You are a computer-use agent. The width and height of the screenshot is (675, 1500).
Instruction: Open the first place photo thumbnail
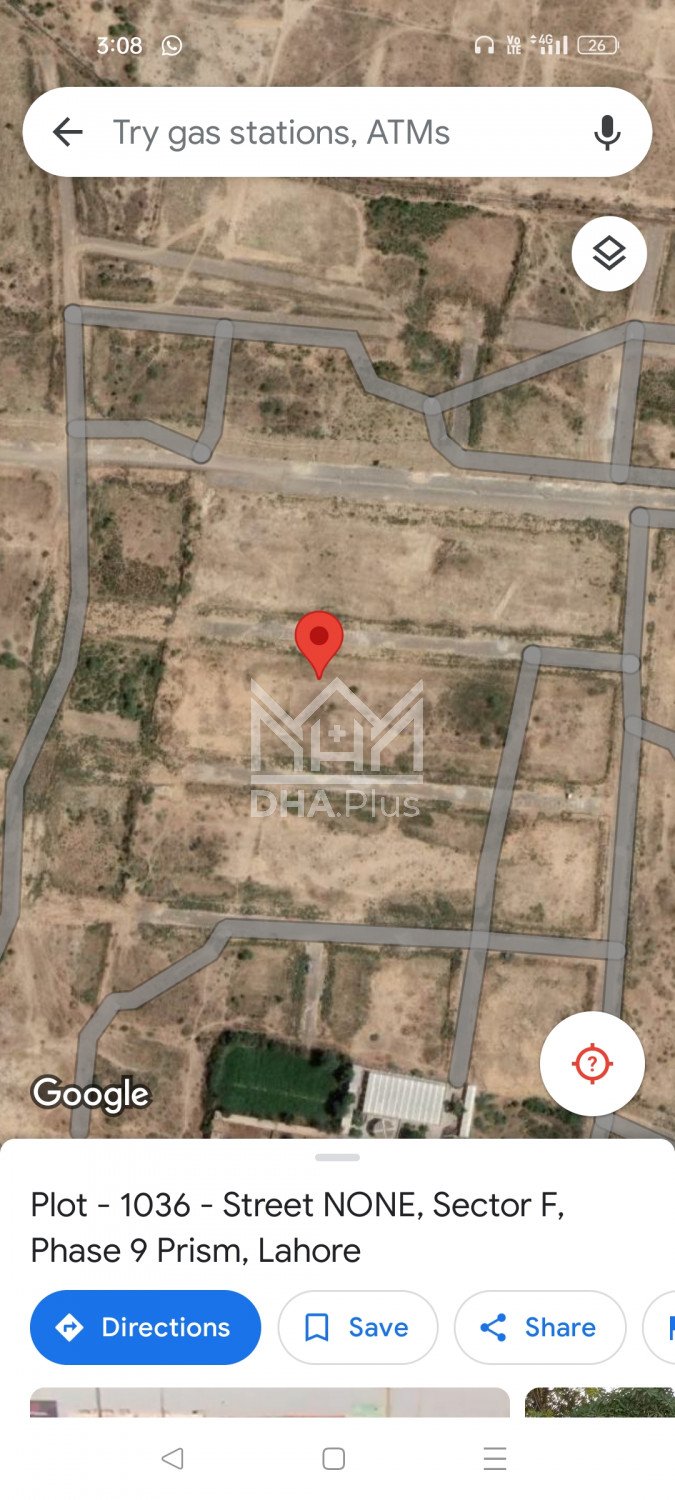point(270,1402)
